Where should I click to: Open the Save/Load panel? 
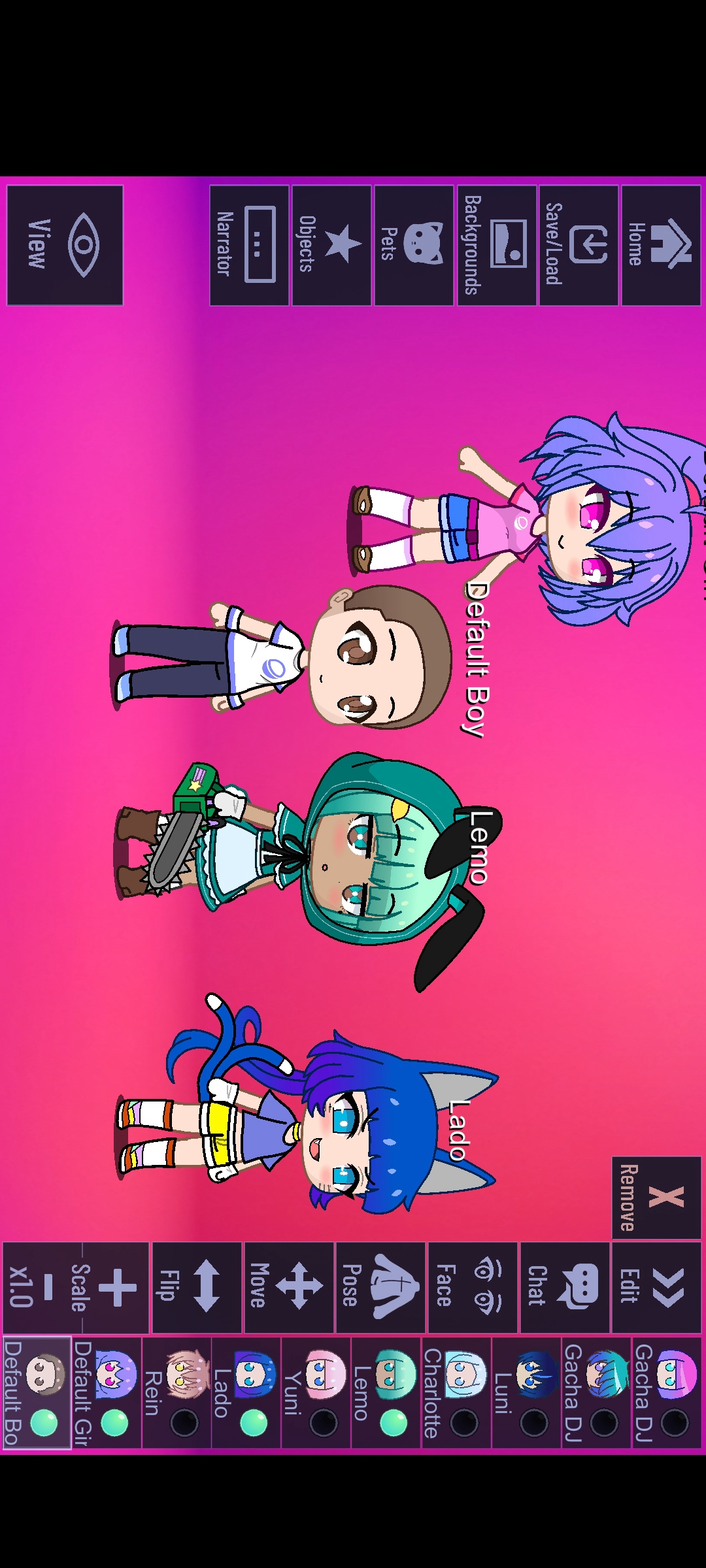[579, 245]
